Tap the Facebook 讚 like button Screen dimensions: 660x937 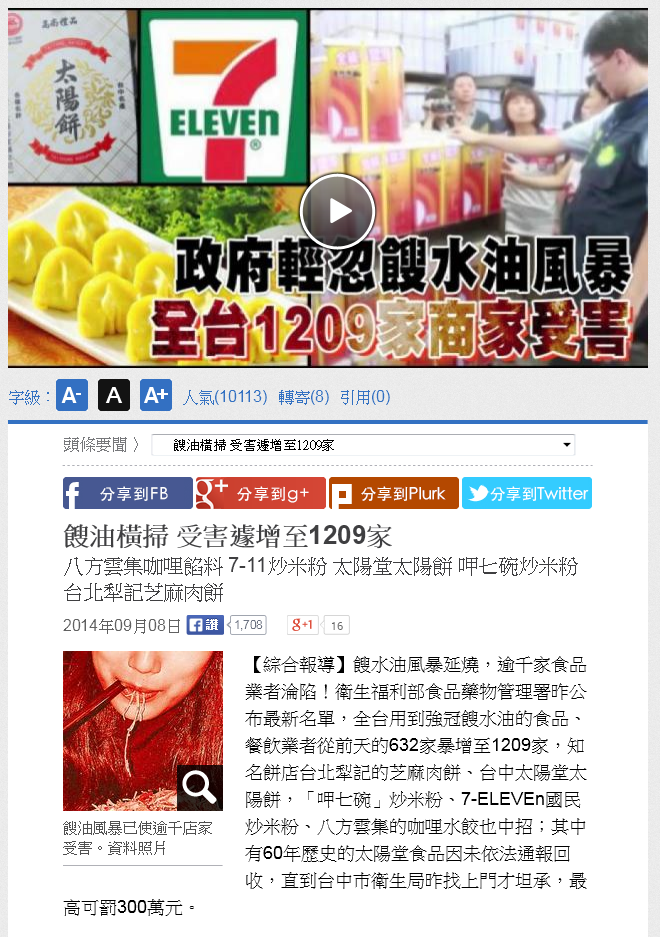205,625
